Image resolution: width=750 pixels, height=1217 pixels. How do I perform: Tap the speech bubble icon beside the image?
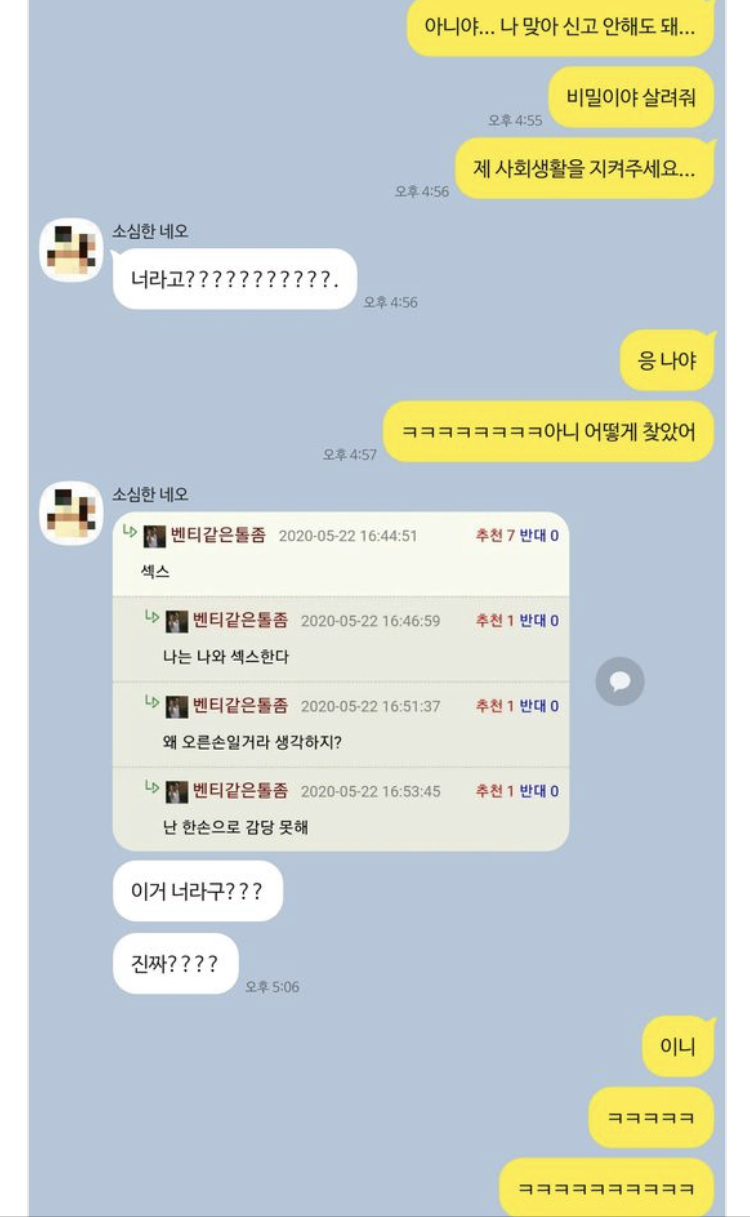[619, 682]
